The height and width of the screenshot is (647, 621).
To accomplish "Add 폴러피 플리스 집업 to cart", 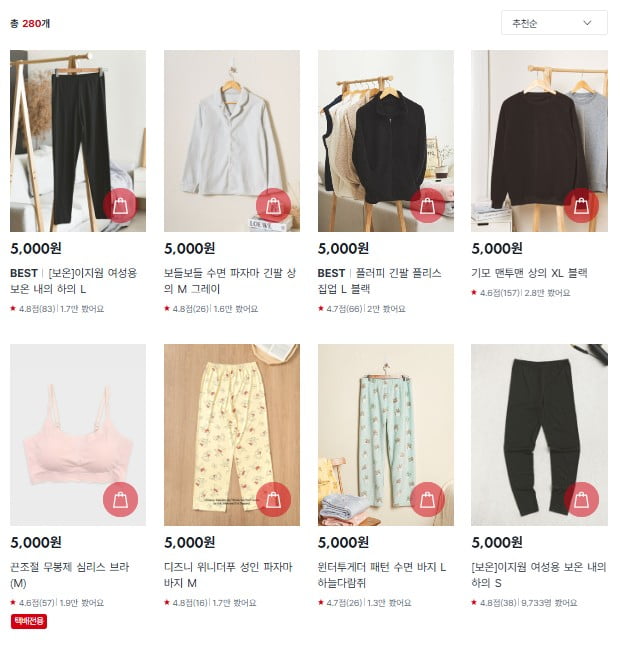I will tap(428, 206).
